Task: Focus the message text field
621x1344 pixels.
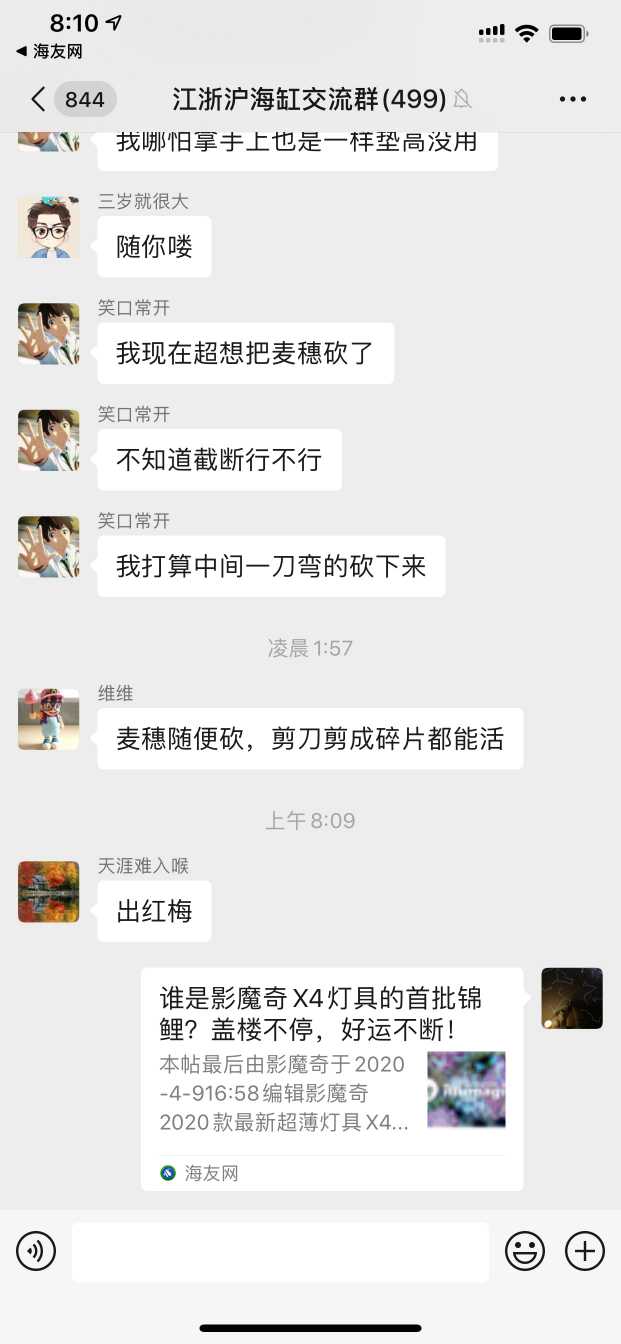Action: coord(280,1251)
